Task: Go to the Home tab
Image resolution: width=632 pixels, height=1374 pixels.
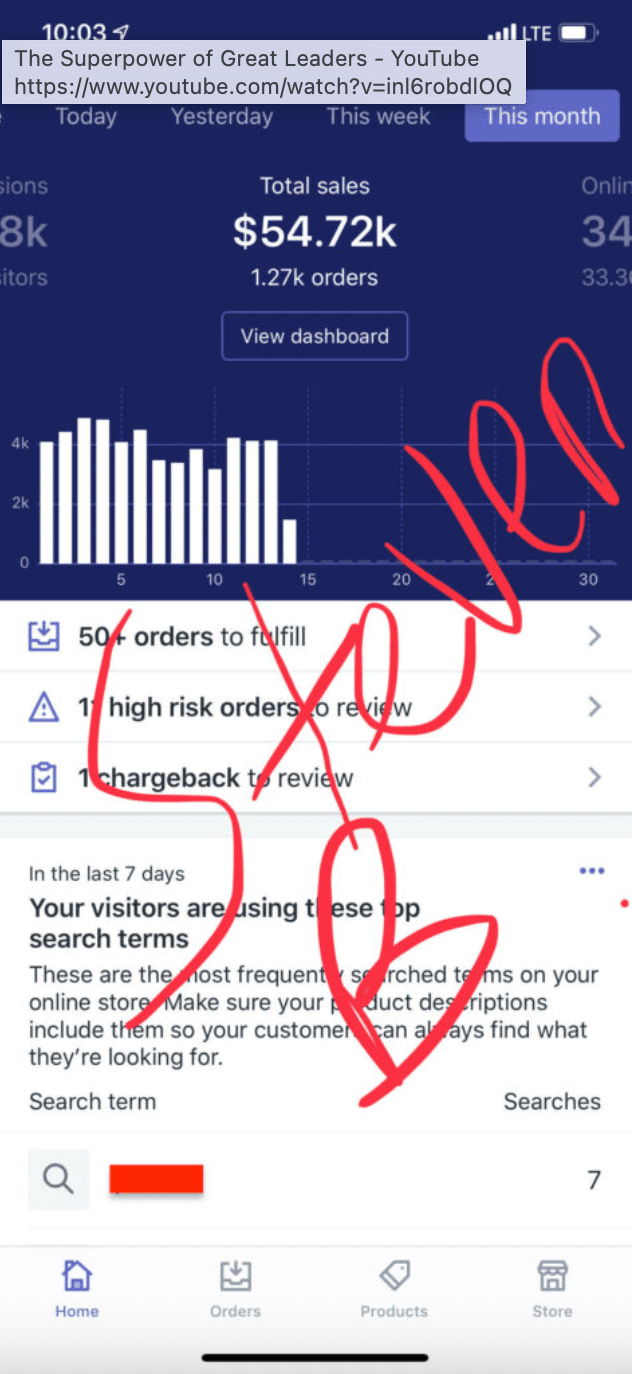Action: [x=77, y=1288]
